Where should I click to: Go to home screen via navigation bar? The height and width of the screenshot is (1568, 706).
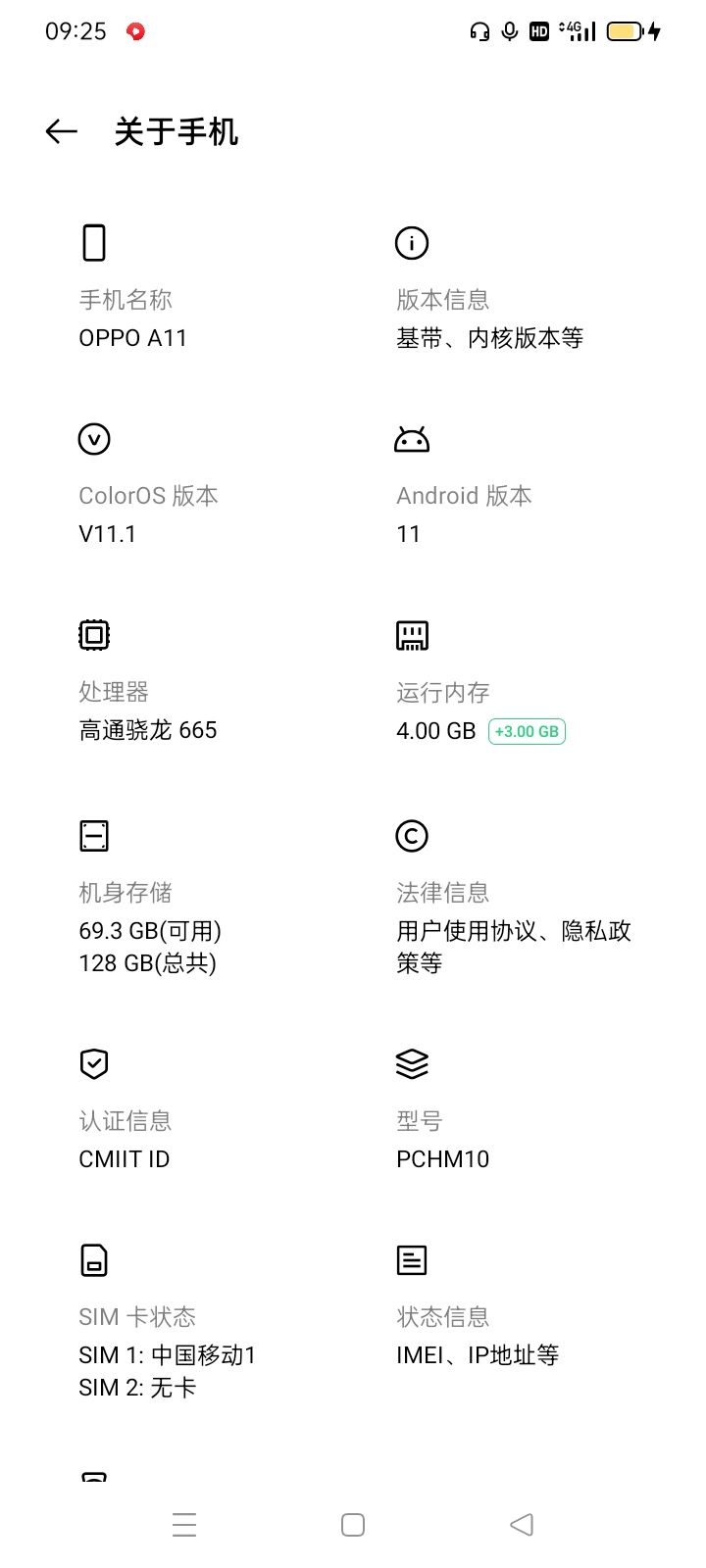(353, 1525)
